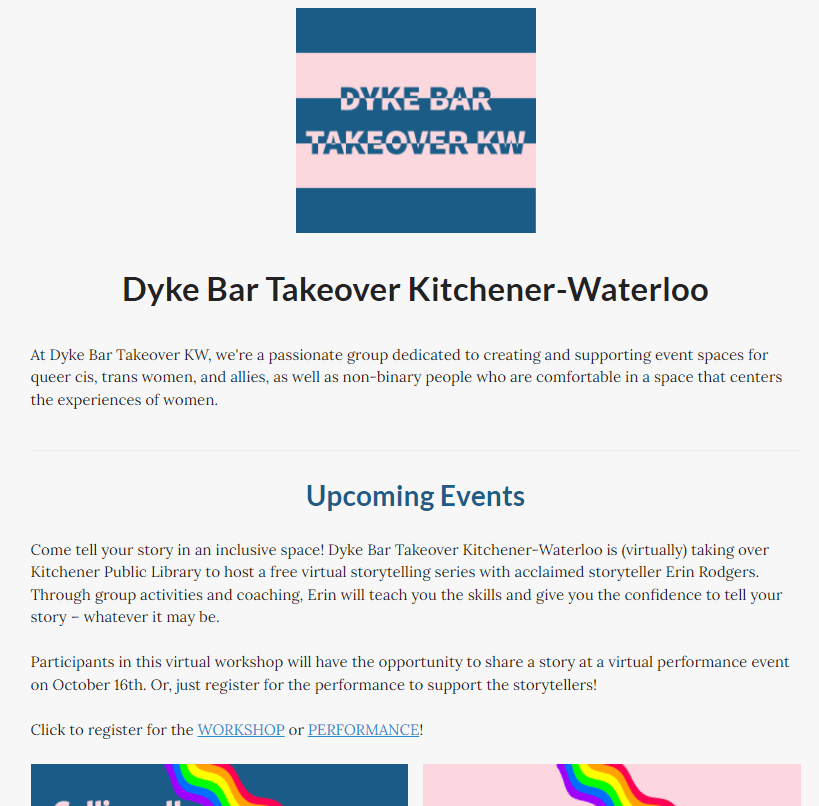
Task: Open the PERFORMANCE registration link
Action: tap(363, 730)
